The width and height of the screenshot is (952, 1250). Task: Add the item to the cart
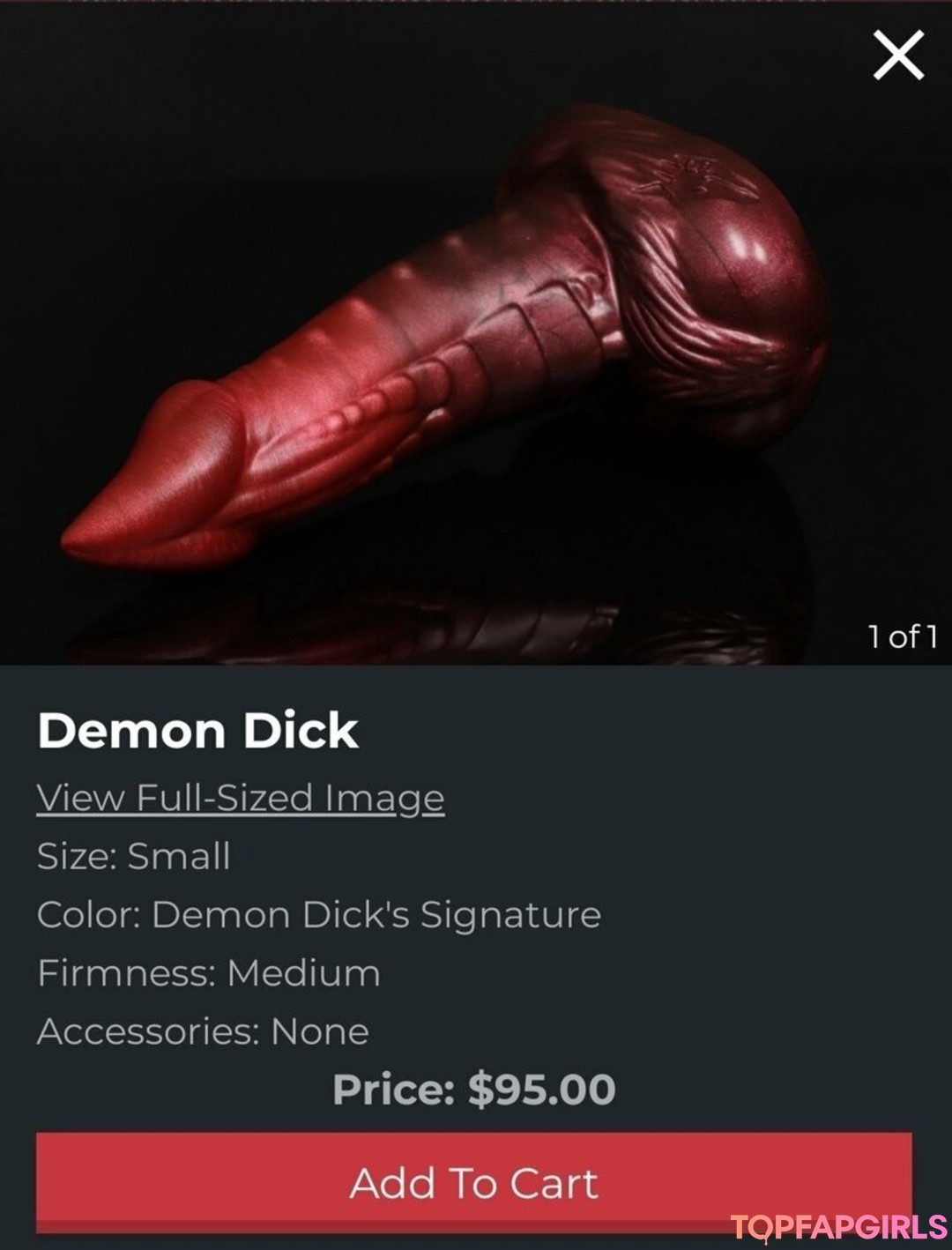pos(474,1182)
